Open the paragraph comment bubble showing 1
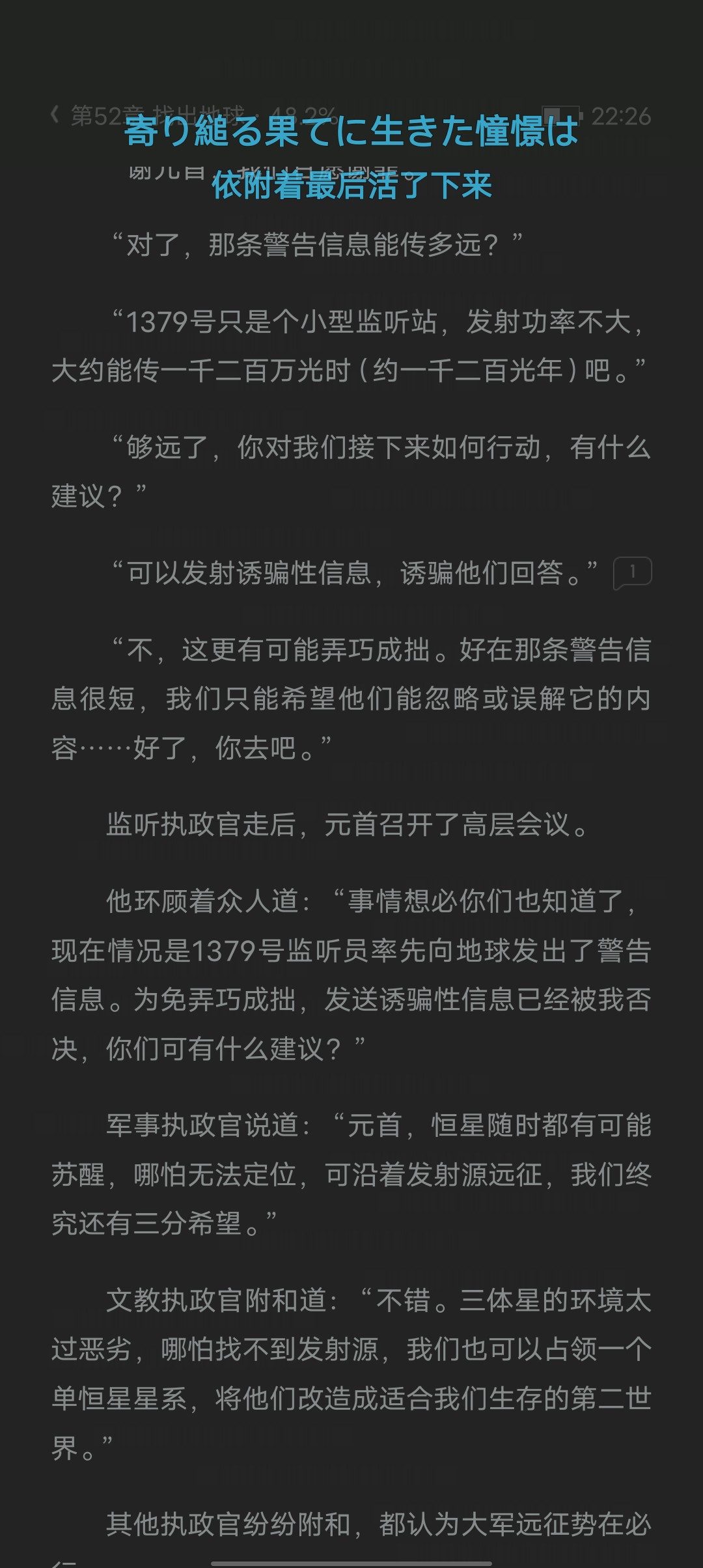This screenshot has width=703, height=1568. coord(632,573)
